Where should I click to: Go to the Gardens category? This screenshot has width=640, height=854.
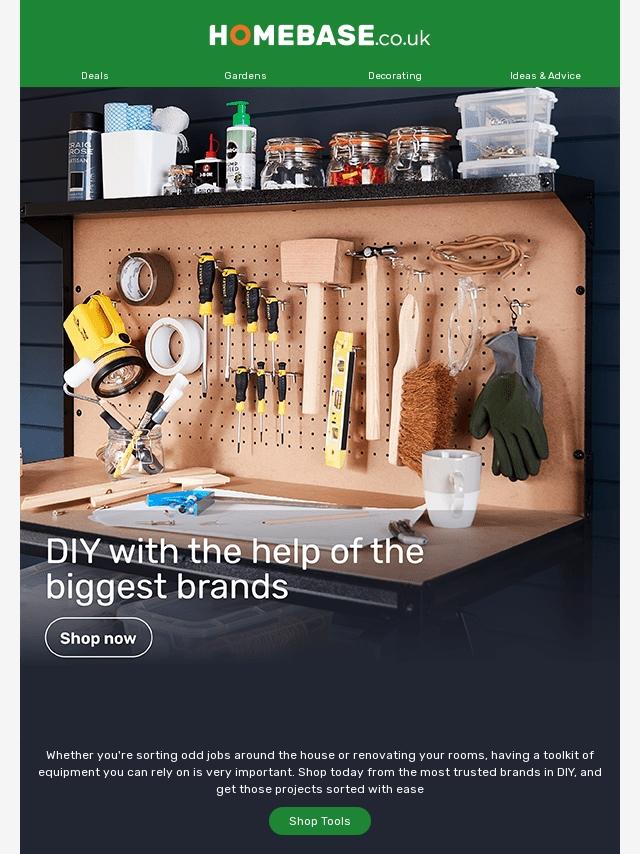coord(245,75)
